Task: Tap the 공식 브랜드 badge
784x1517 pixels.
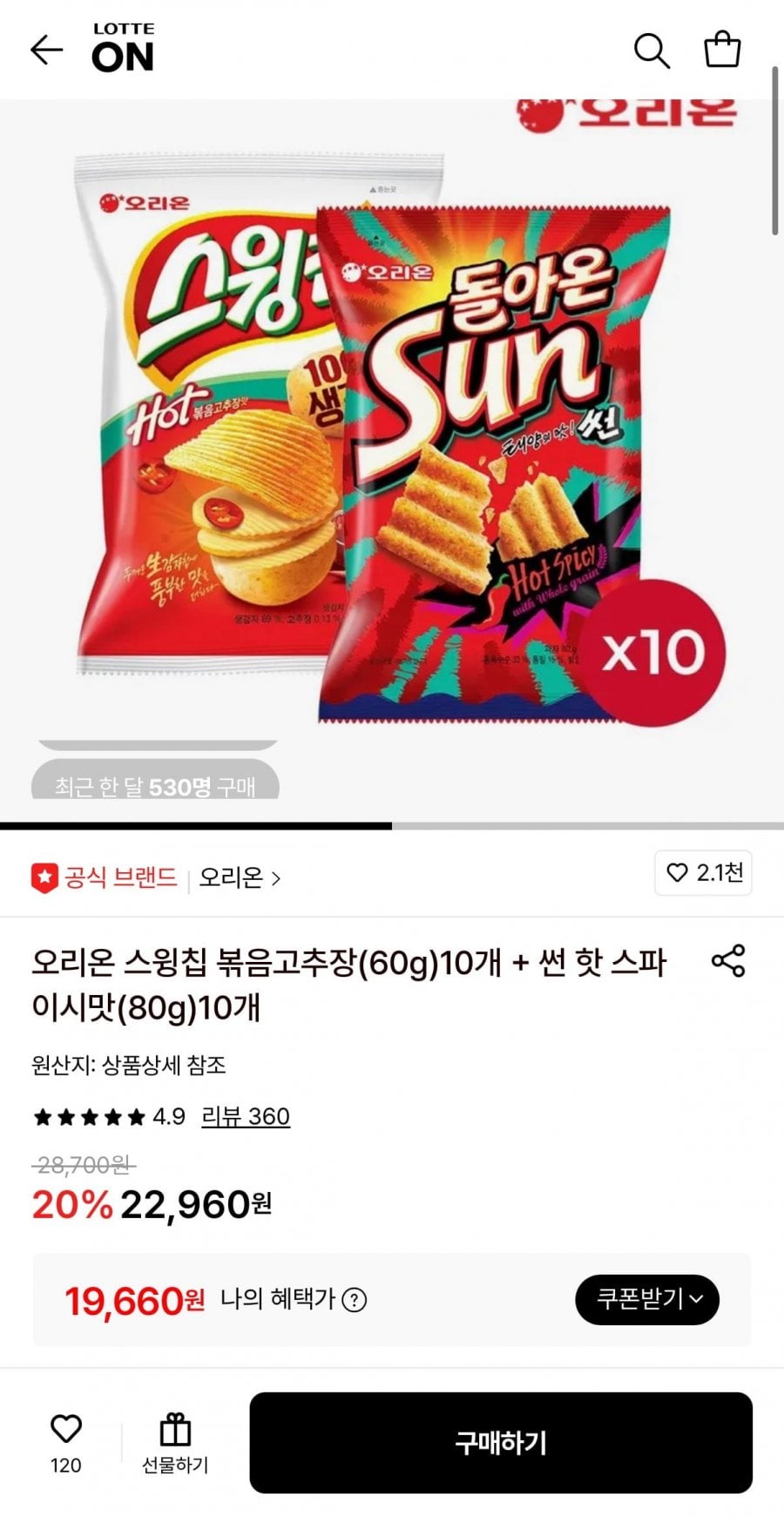Action: coord(105,876)
